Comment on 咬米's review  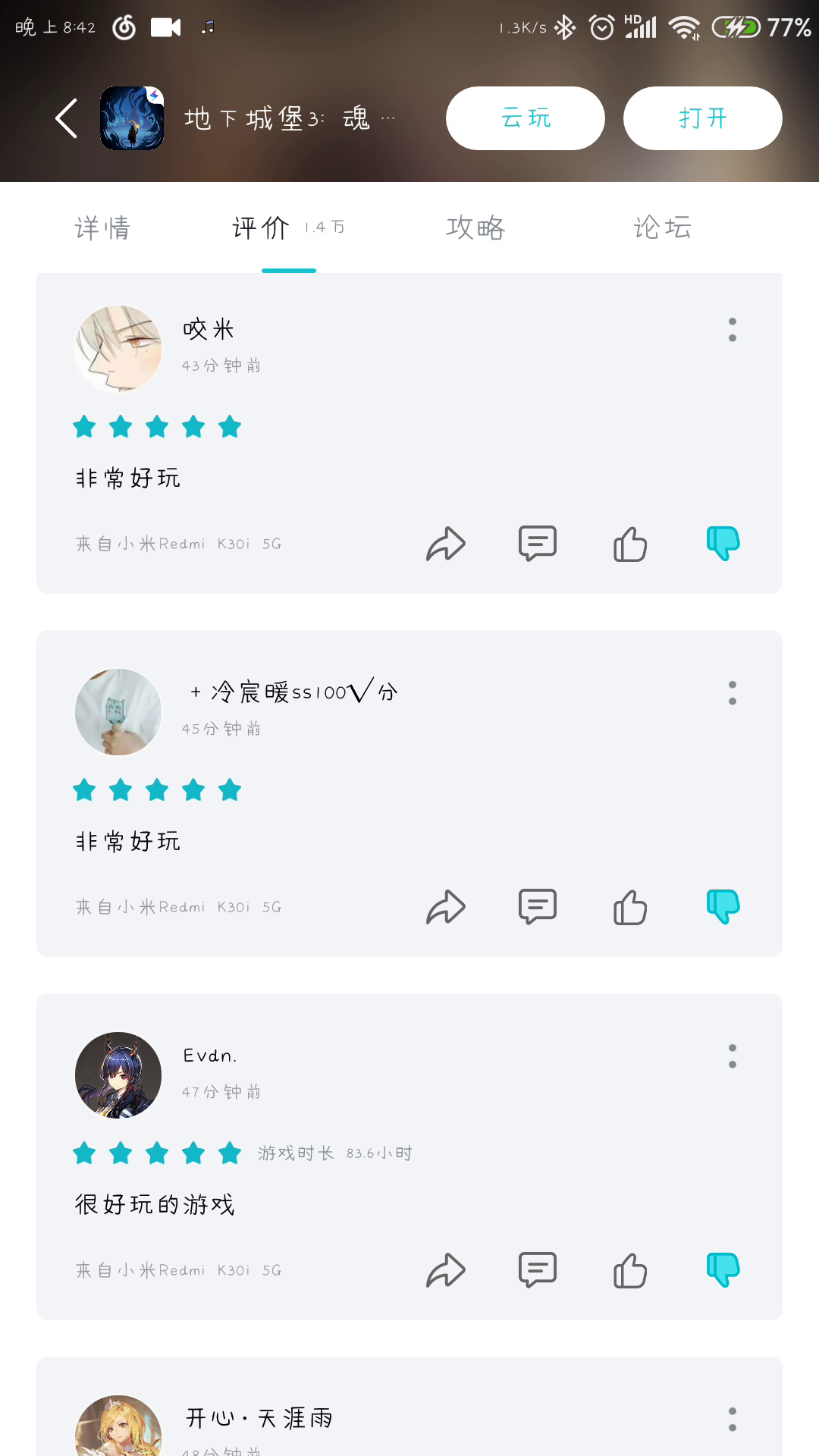(538, 544)
